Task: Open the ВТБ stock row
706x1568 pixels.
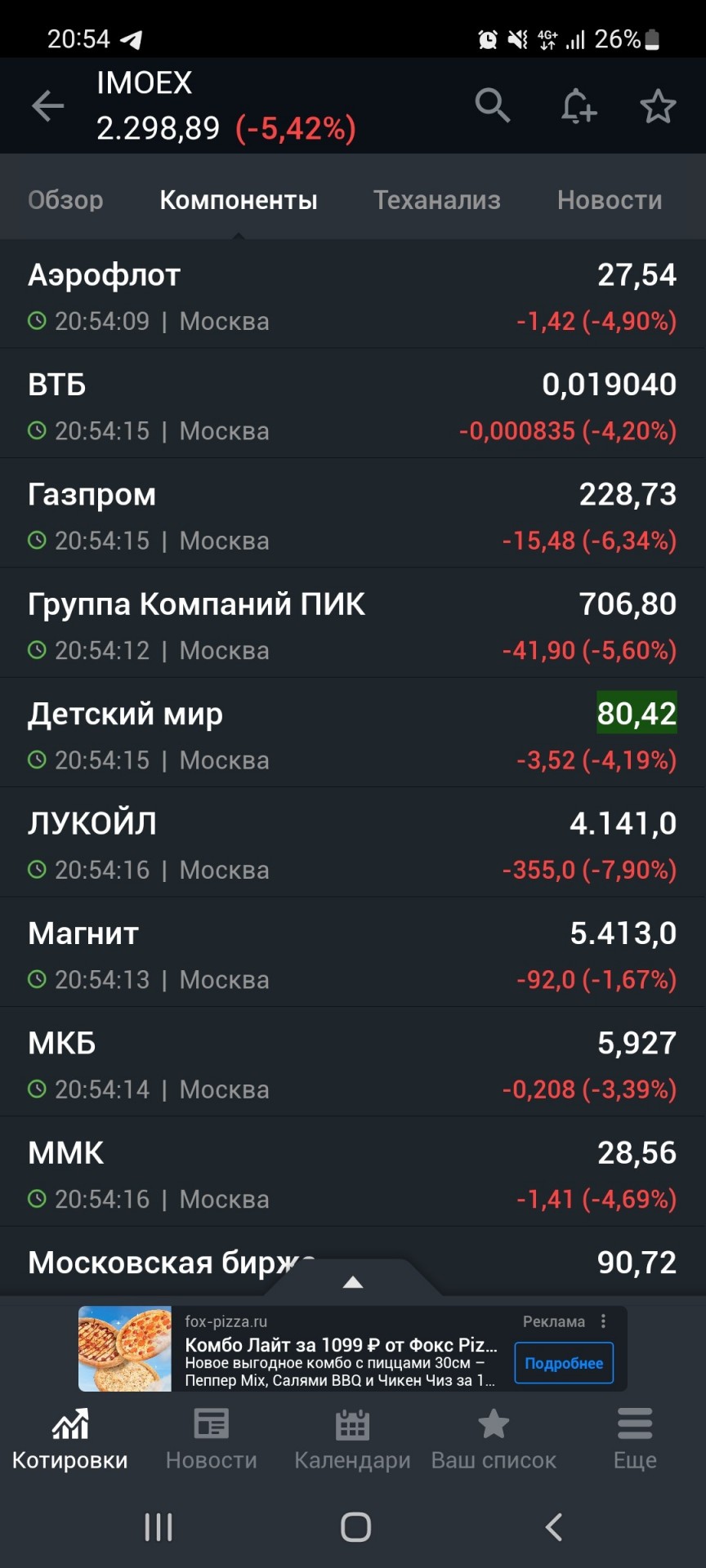Action: [353, 403]
